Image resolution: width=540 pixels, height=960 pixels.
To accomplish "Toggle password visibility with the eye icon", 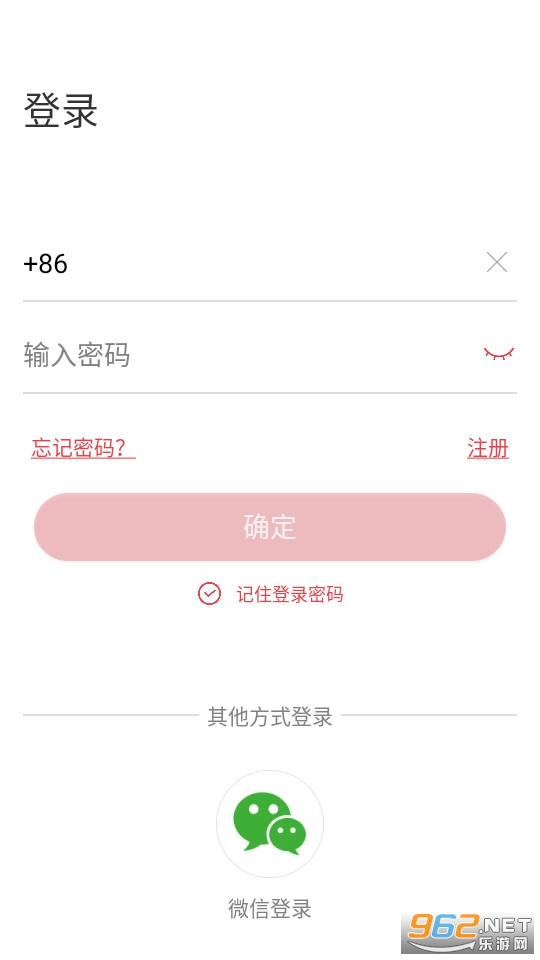I will tap(498, 353).
